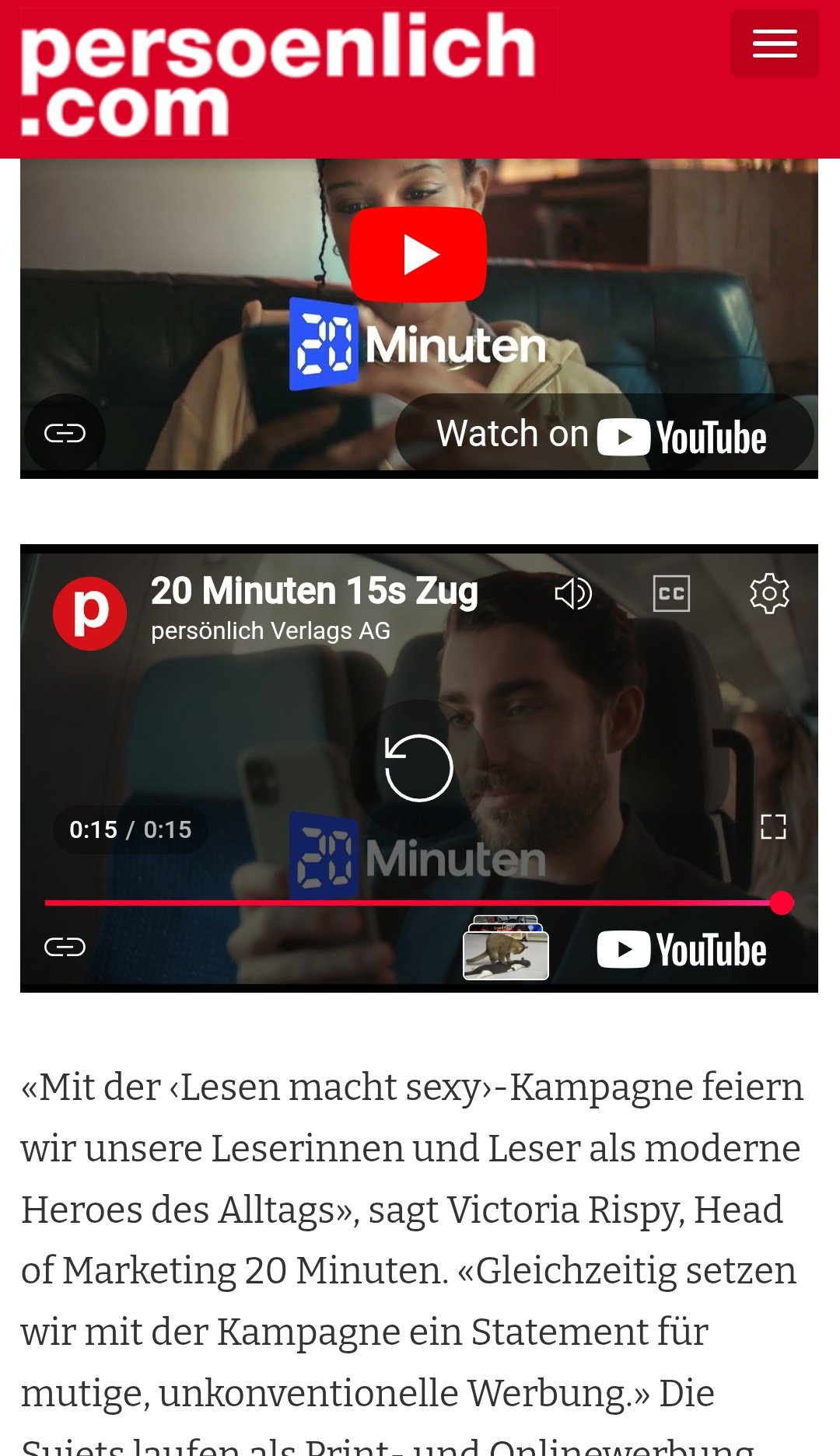Play the first 20 Minuten video
This screenshot has width=840, height=1456.
(x=418, y=254)
